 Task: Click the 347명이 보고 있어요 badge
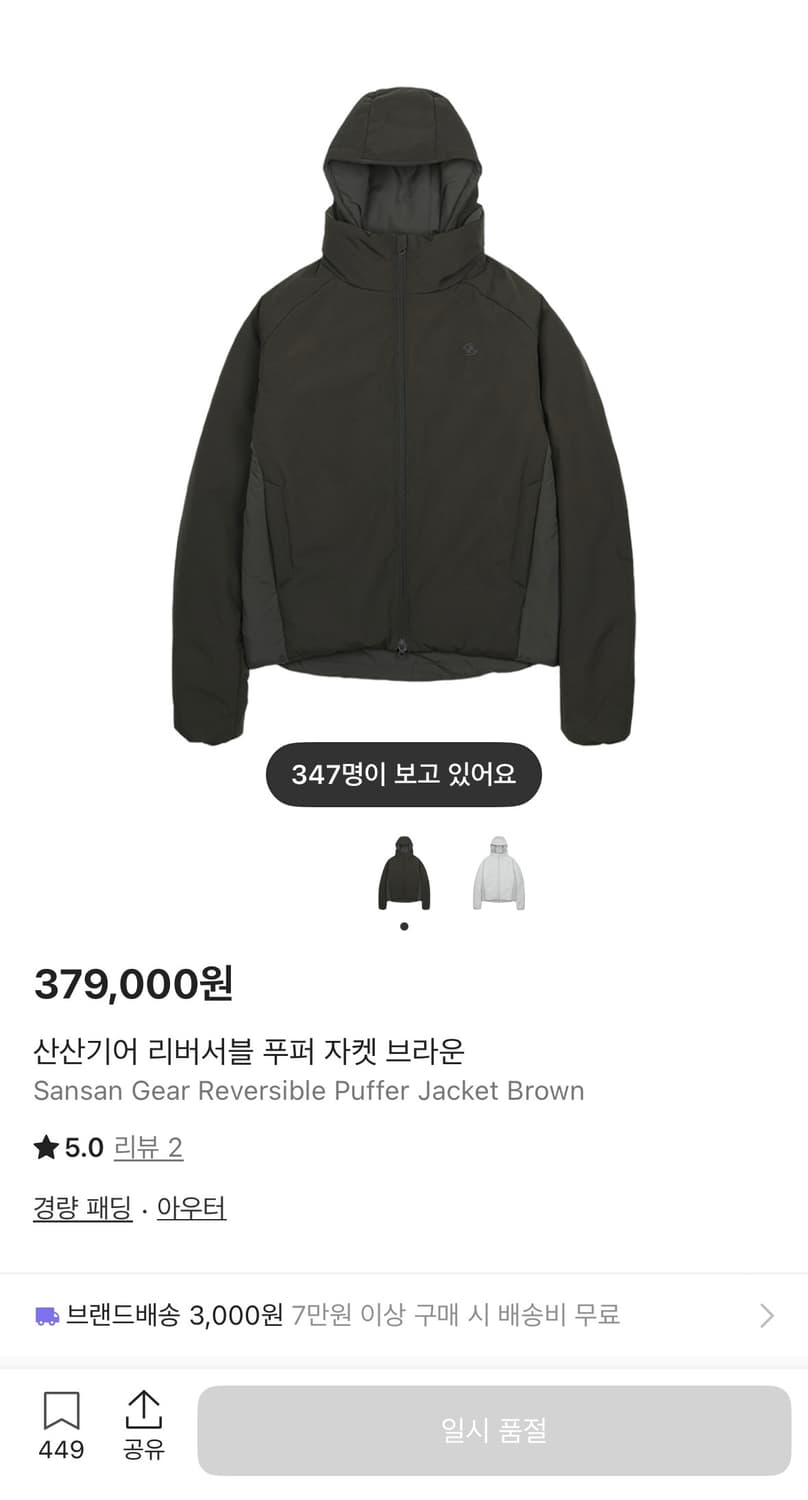coord(403,774)
